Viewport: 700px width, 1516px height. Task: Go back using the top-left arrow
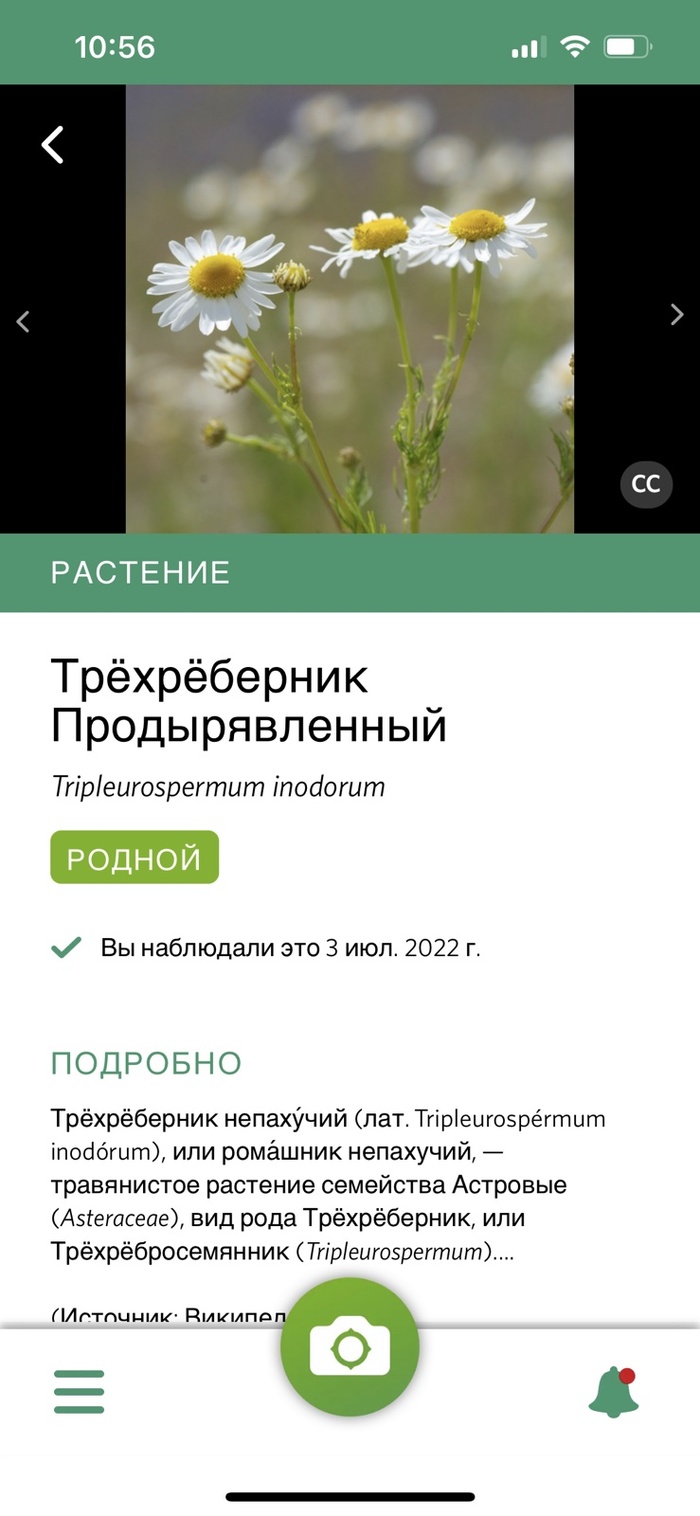click(53, 145)
